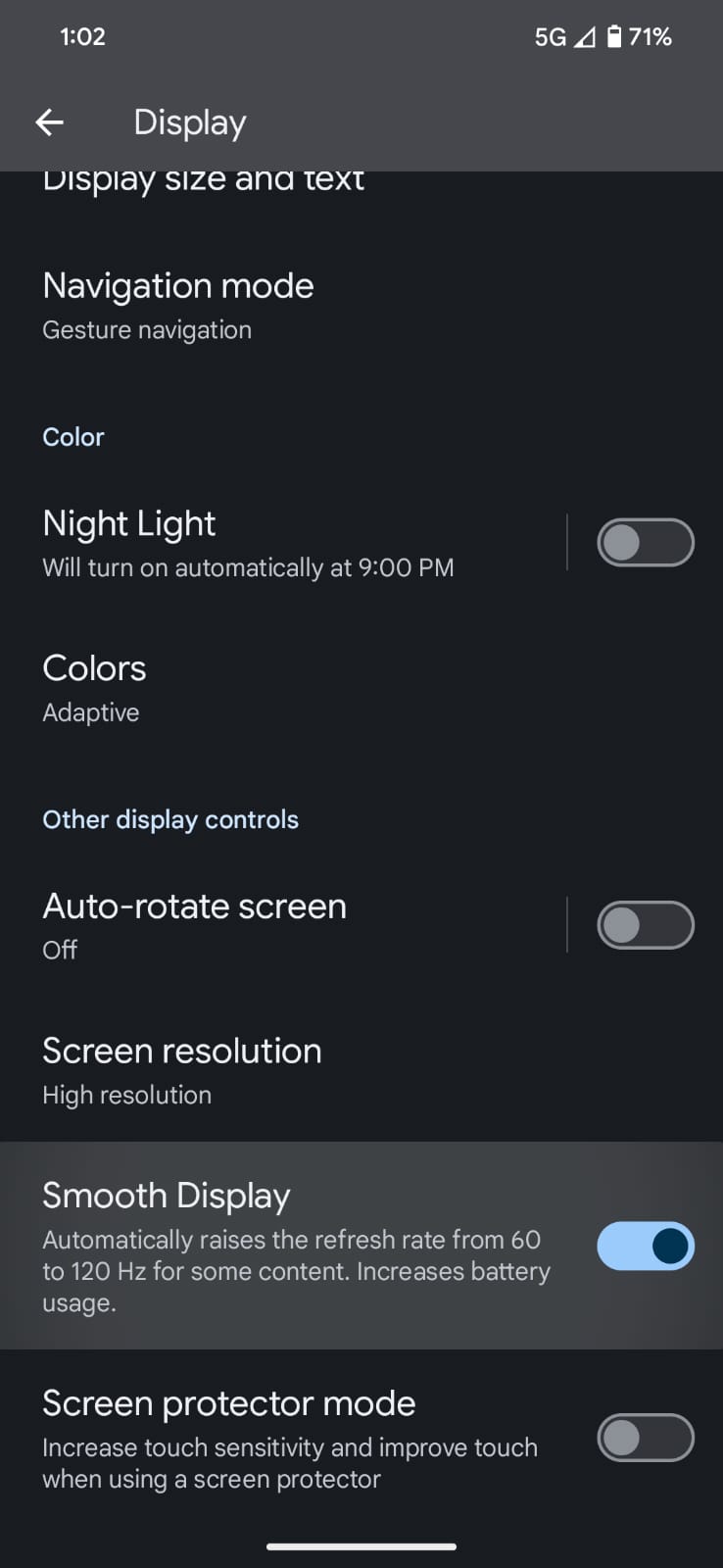Tap the Adaptive label under Colors
Image resolution: width=723 pixels, height=1568 pixels.
tap(90, 712)
